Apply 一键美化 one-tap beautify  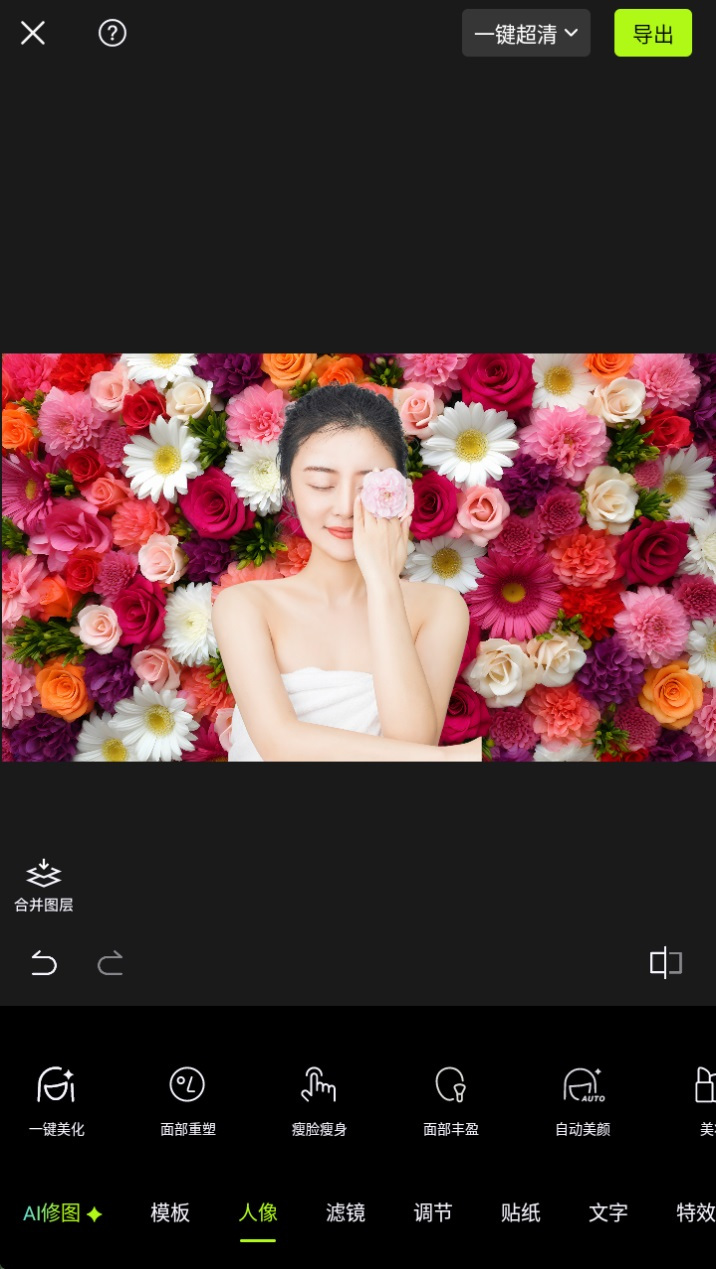[57, 1101]
